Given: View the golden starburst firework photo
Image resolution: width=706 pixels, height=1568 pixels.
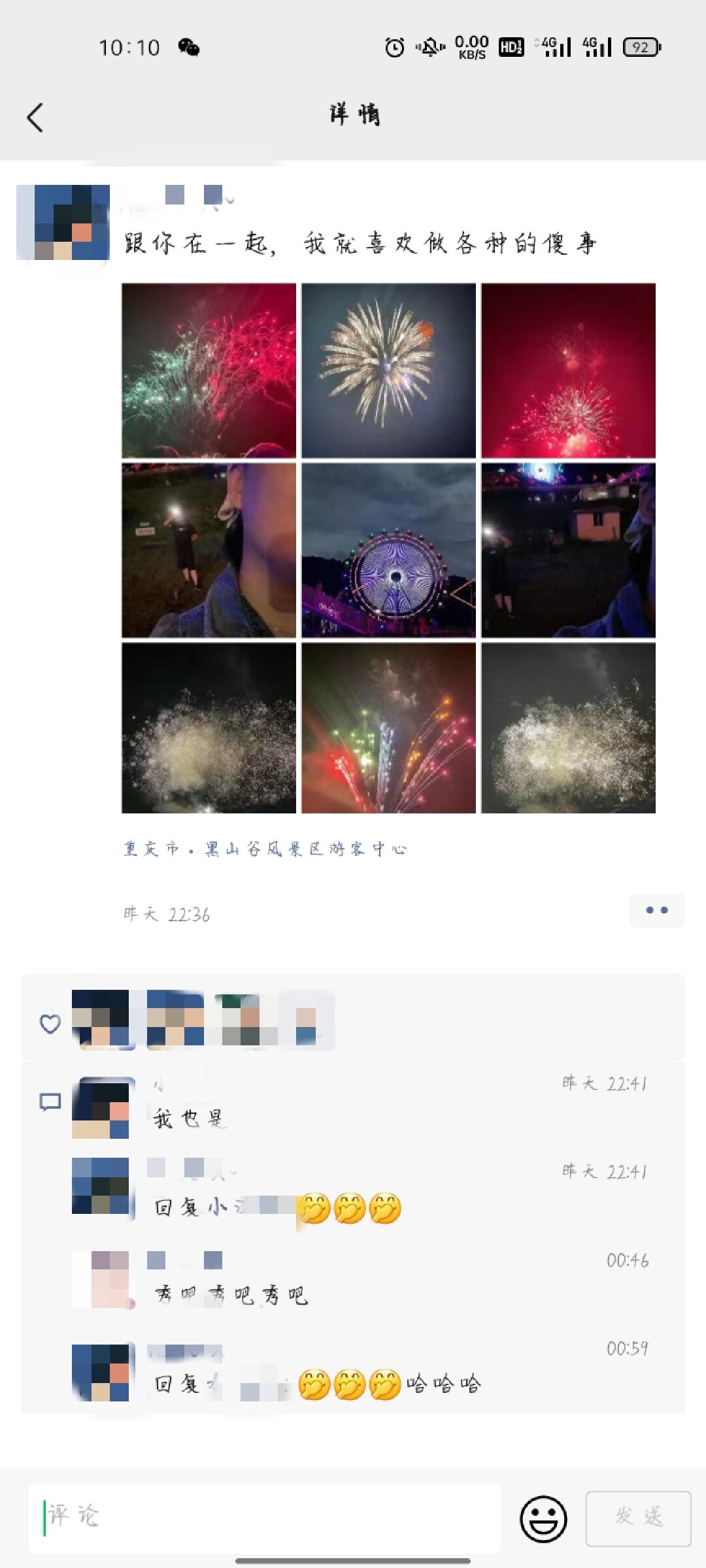Looking at the screenshot, I should point(388,370).
